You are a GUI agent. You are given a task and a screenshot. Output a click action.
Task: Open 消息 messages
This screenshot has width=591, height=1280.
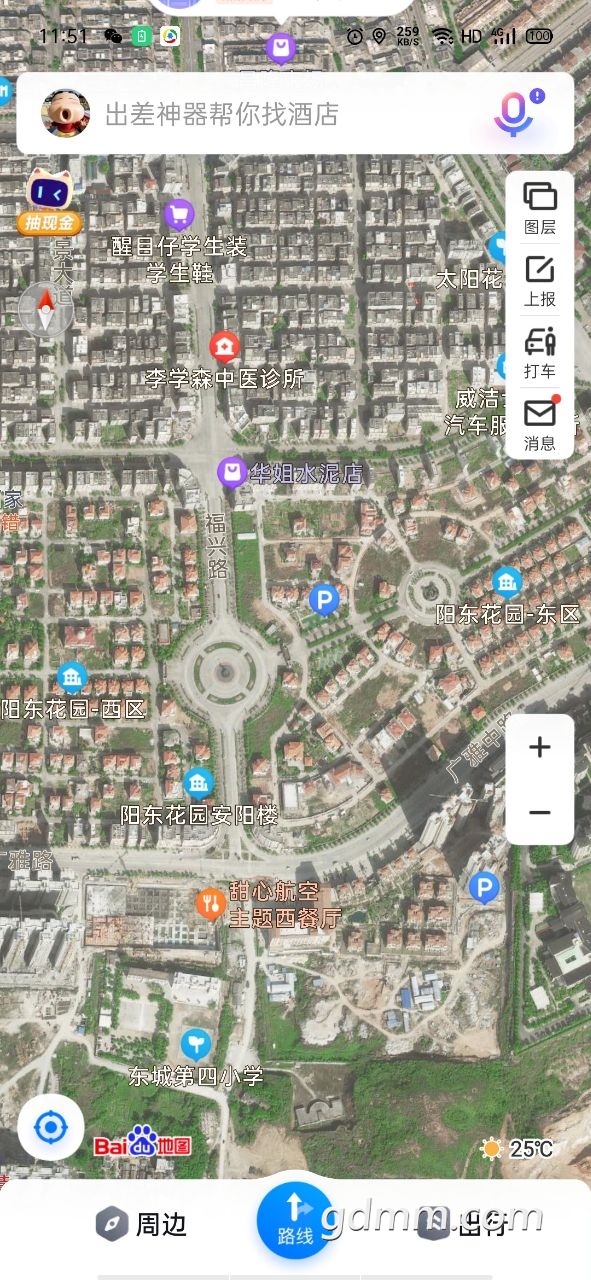click(540, 425)
